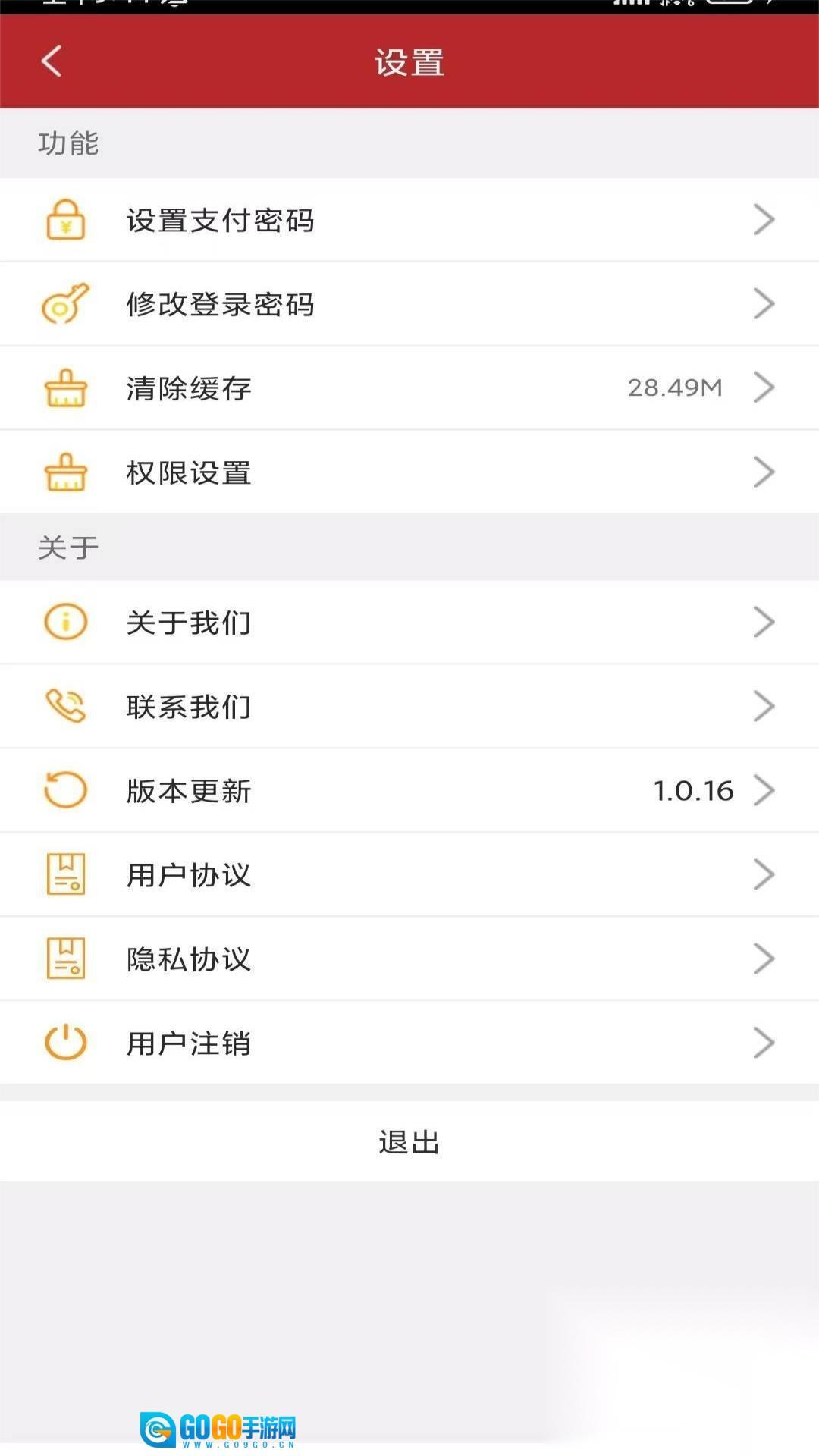Screen dimensions: 819x1456
Task: Go back from the 设置 page
Action: [x=52, y=61]
